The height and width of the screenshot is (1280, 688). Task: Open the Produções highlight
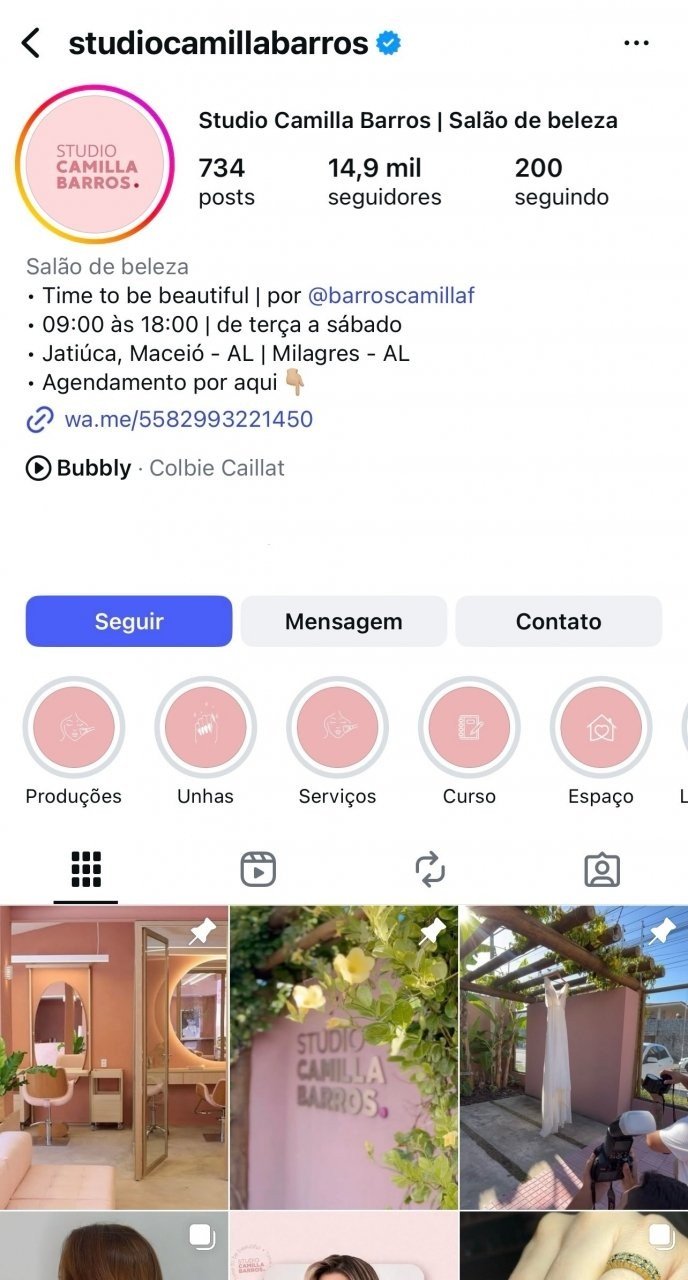(x=74, y=727)
